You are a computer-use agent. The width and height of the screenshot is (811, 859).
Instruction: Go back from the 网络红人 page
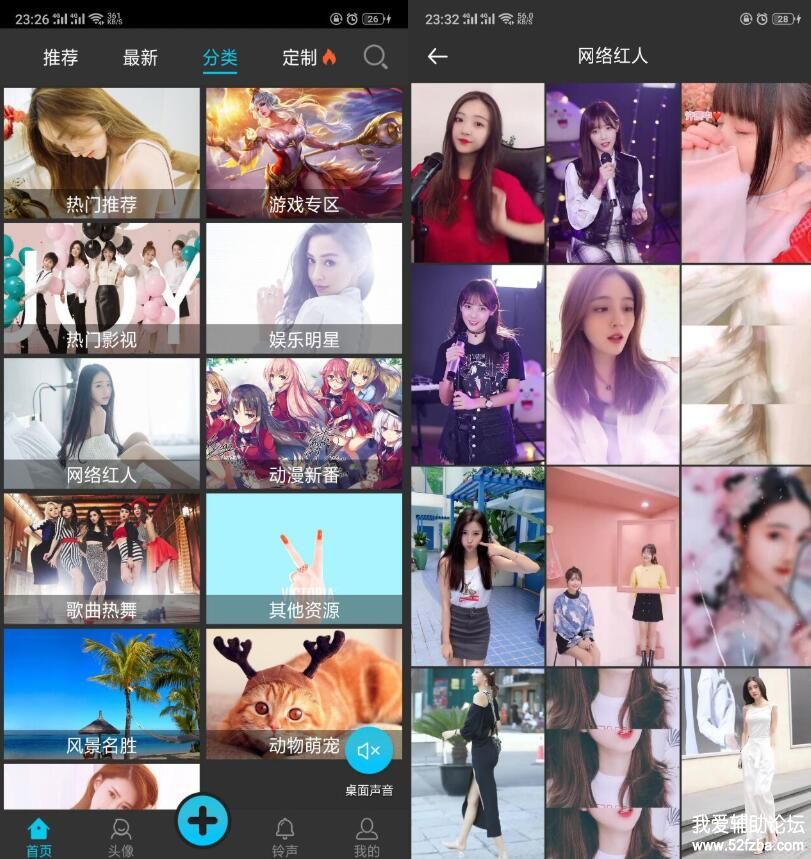coord(437,57)
